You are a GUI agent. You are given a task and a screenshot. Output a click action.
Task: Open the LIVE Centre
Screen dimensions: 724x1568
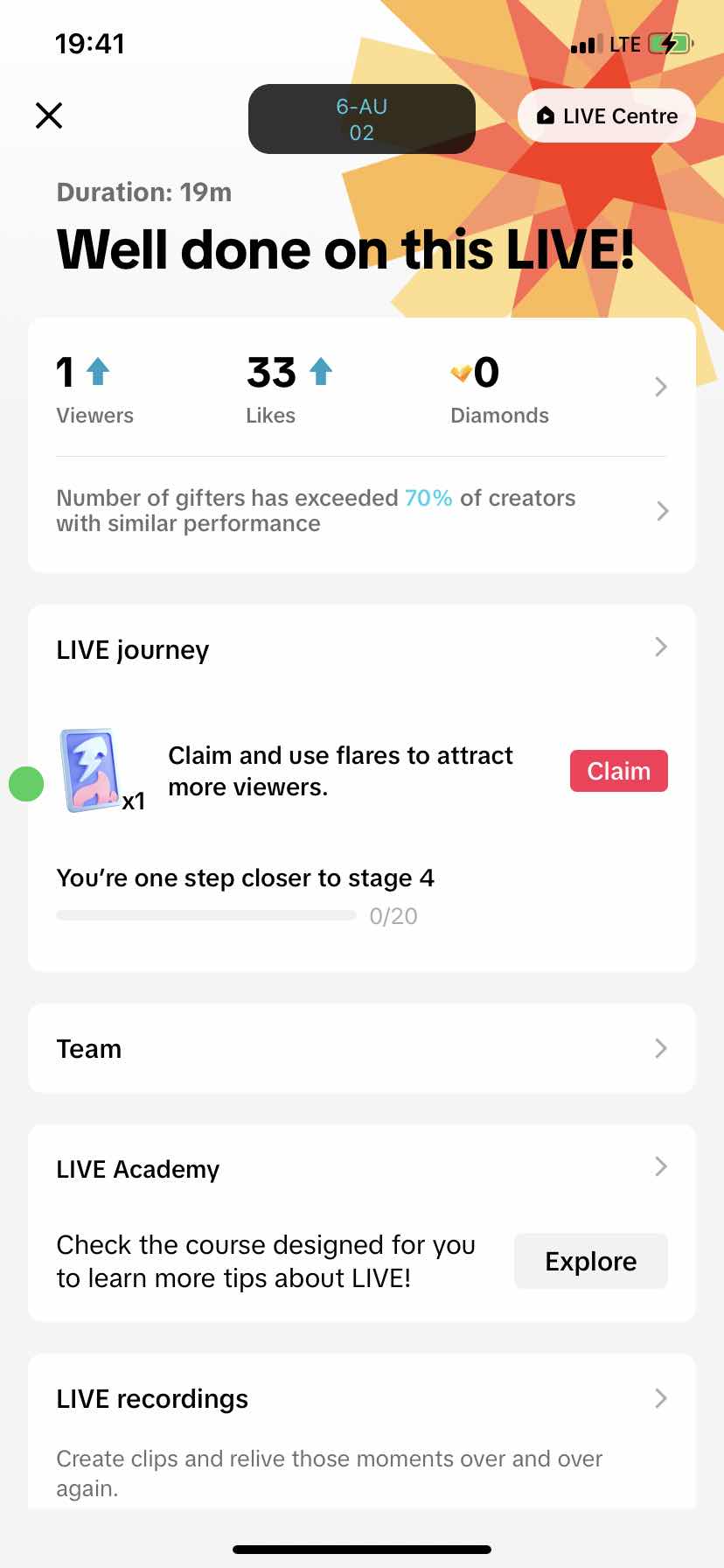(x=607, y=116)
